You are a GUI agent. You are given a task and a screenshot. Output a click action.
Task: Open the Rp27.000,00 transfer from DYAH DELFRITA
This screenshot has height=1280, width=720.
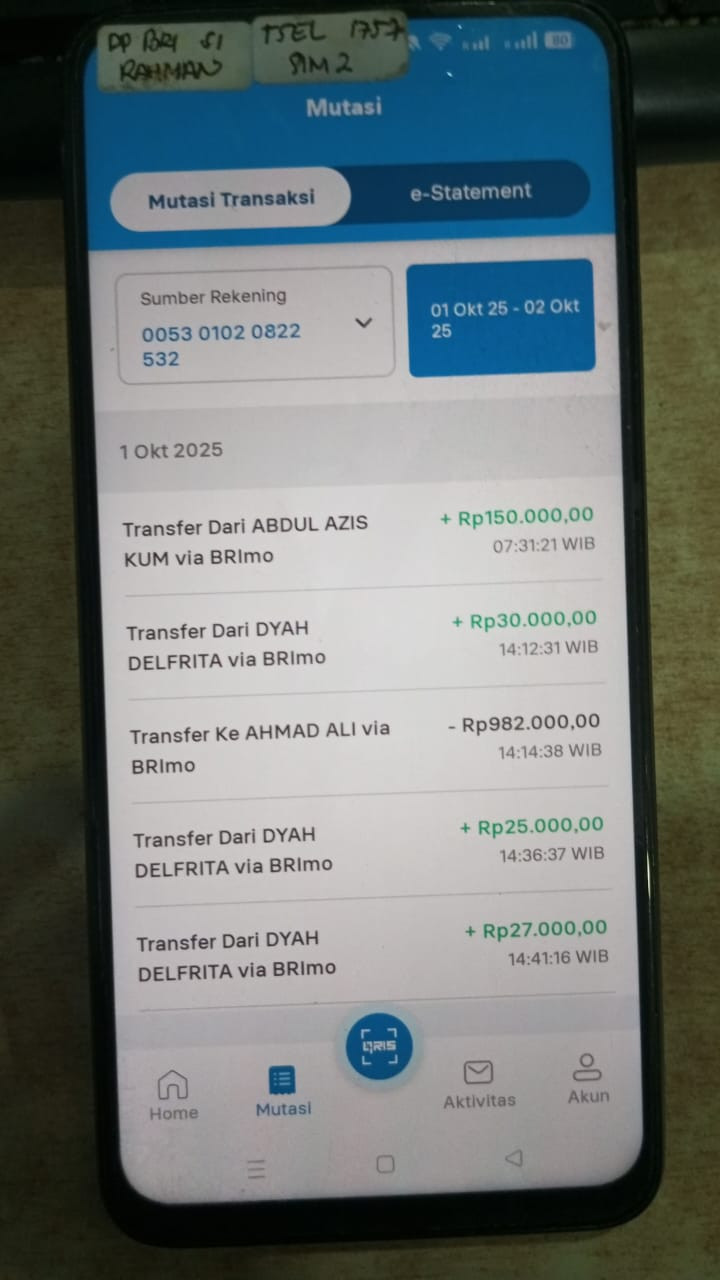(x=372, y=951)
